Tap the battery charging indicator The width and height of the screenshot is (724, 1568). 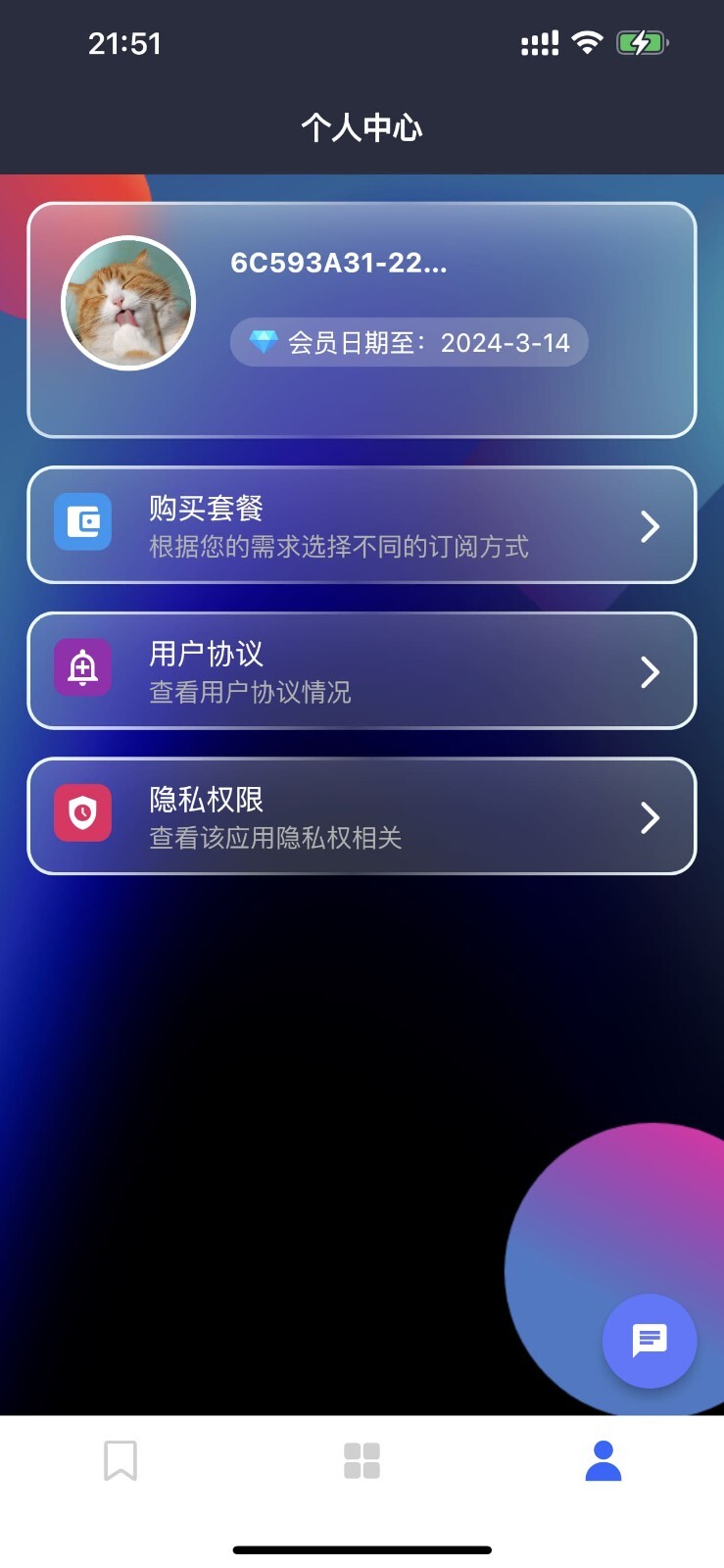(x=642, y=41)
